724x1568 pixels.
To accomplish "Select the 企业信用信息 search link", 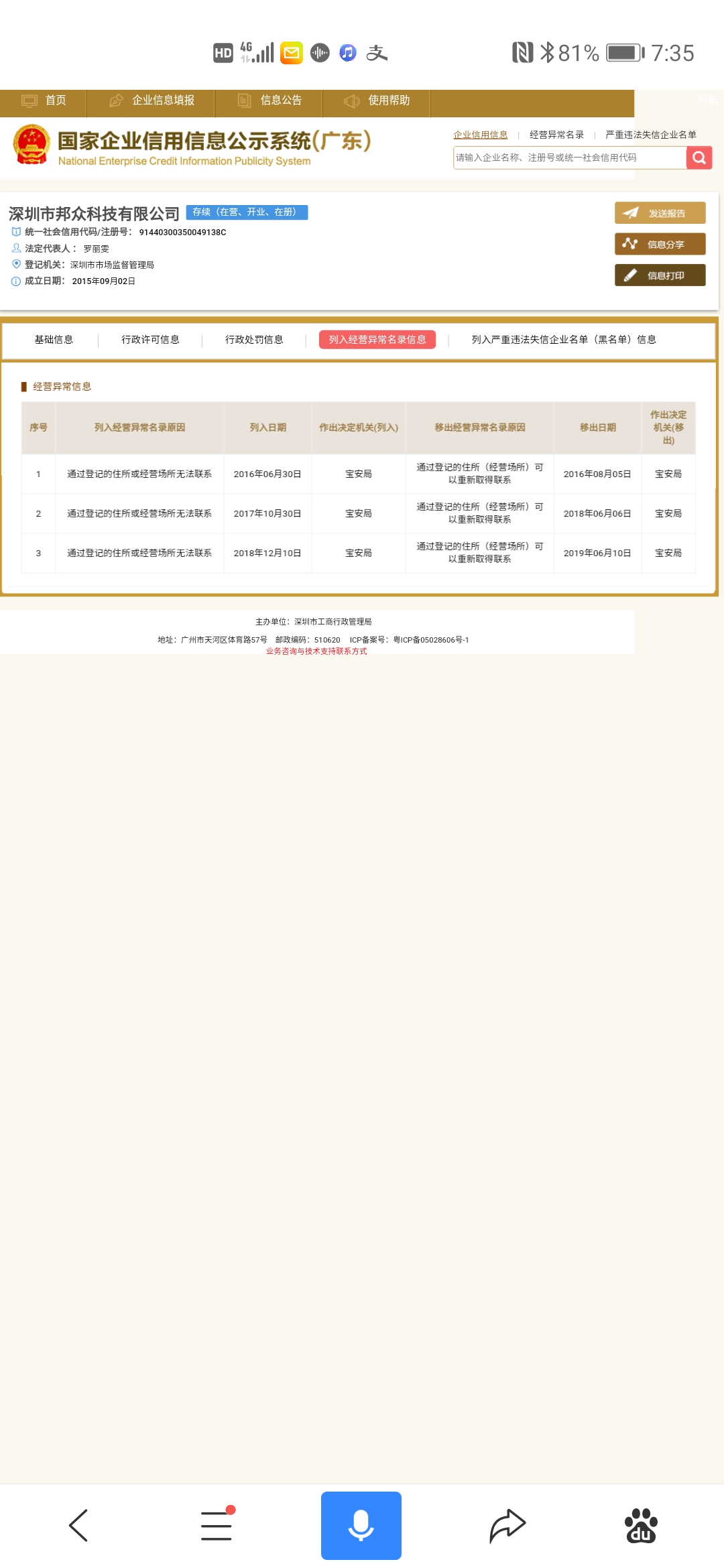I will pyautogui.click(x=480, y=135).
